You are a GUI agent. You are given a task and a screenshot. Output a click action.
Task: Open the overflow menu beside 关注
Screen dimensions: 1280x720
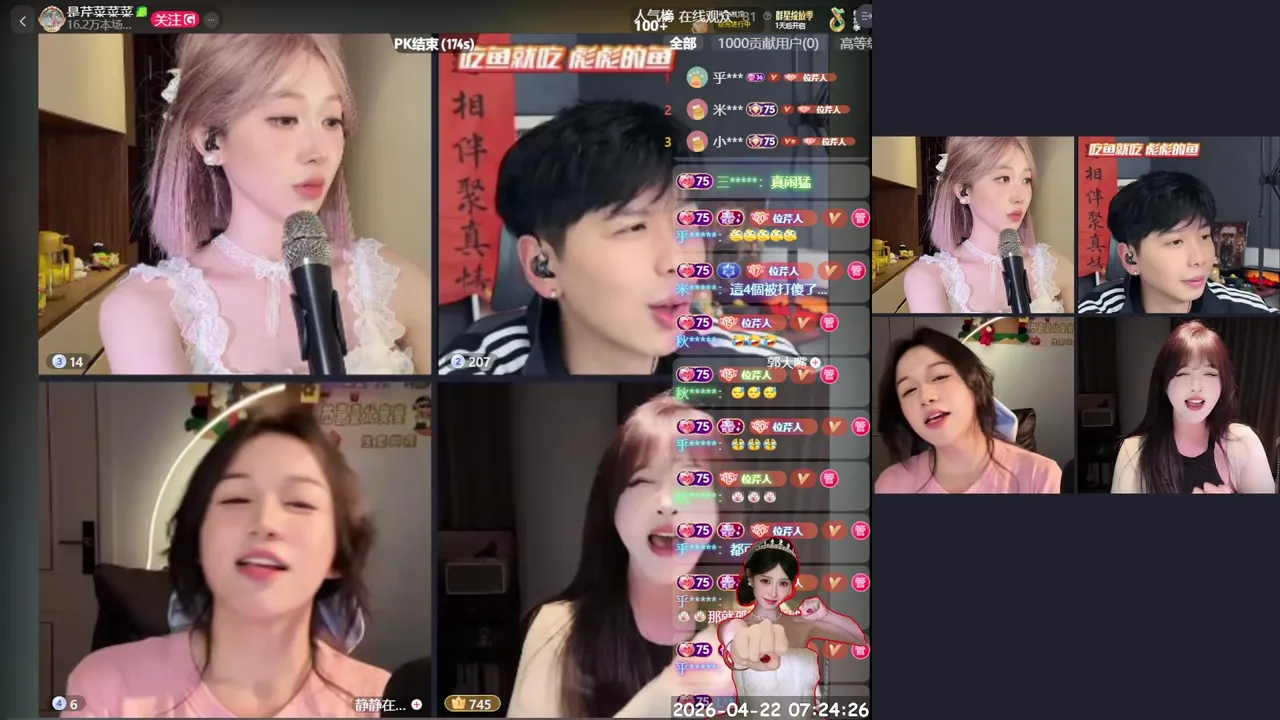(x=211, y=19)
